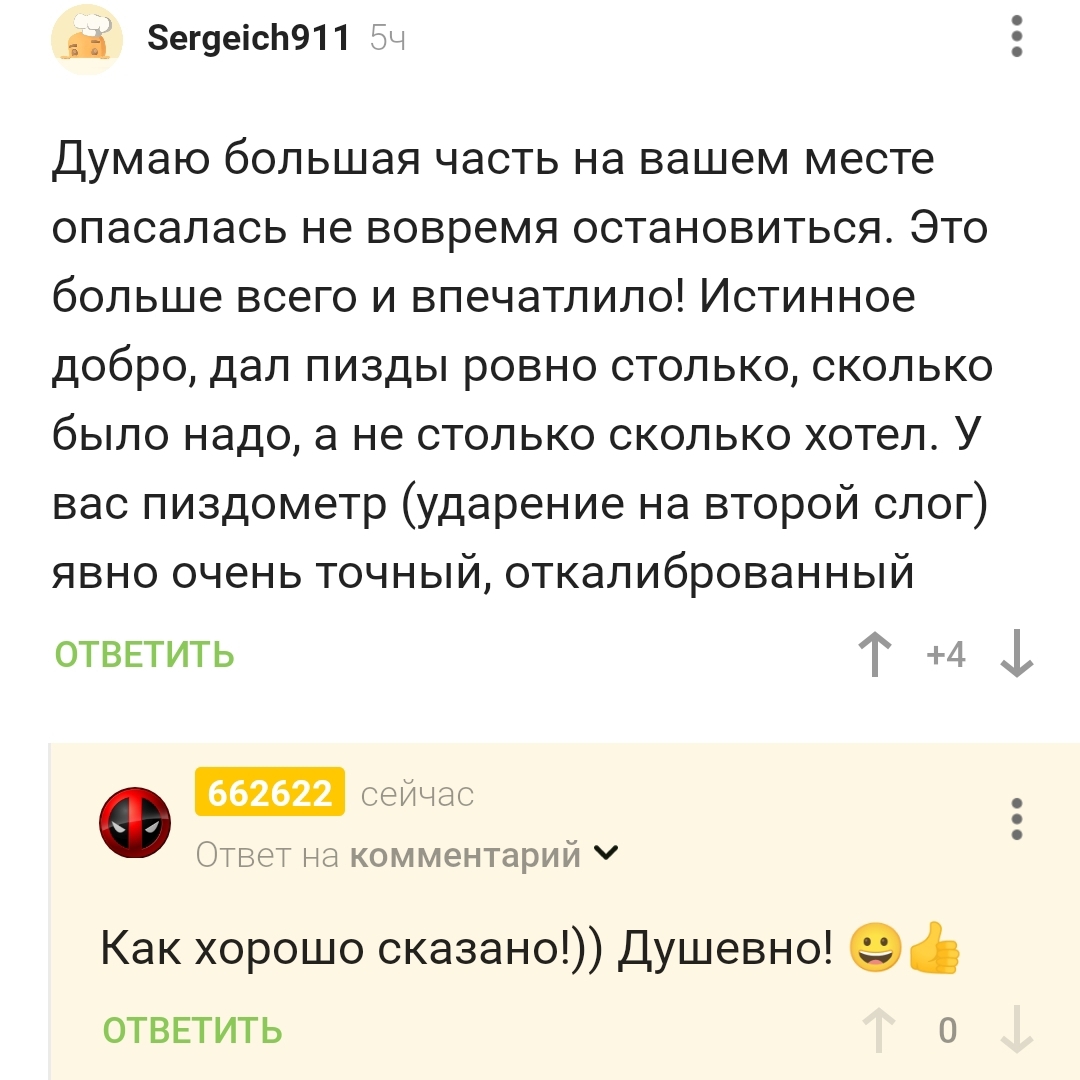
Task: Open Sergeich911 username link
Action: click(249, 39)
